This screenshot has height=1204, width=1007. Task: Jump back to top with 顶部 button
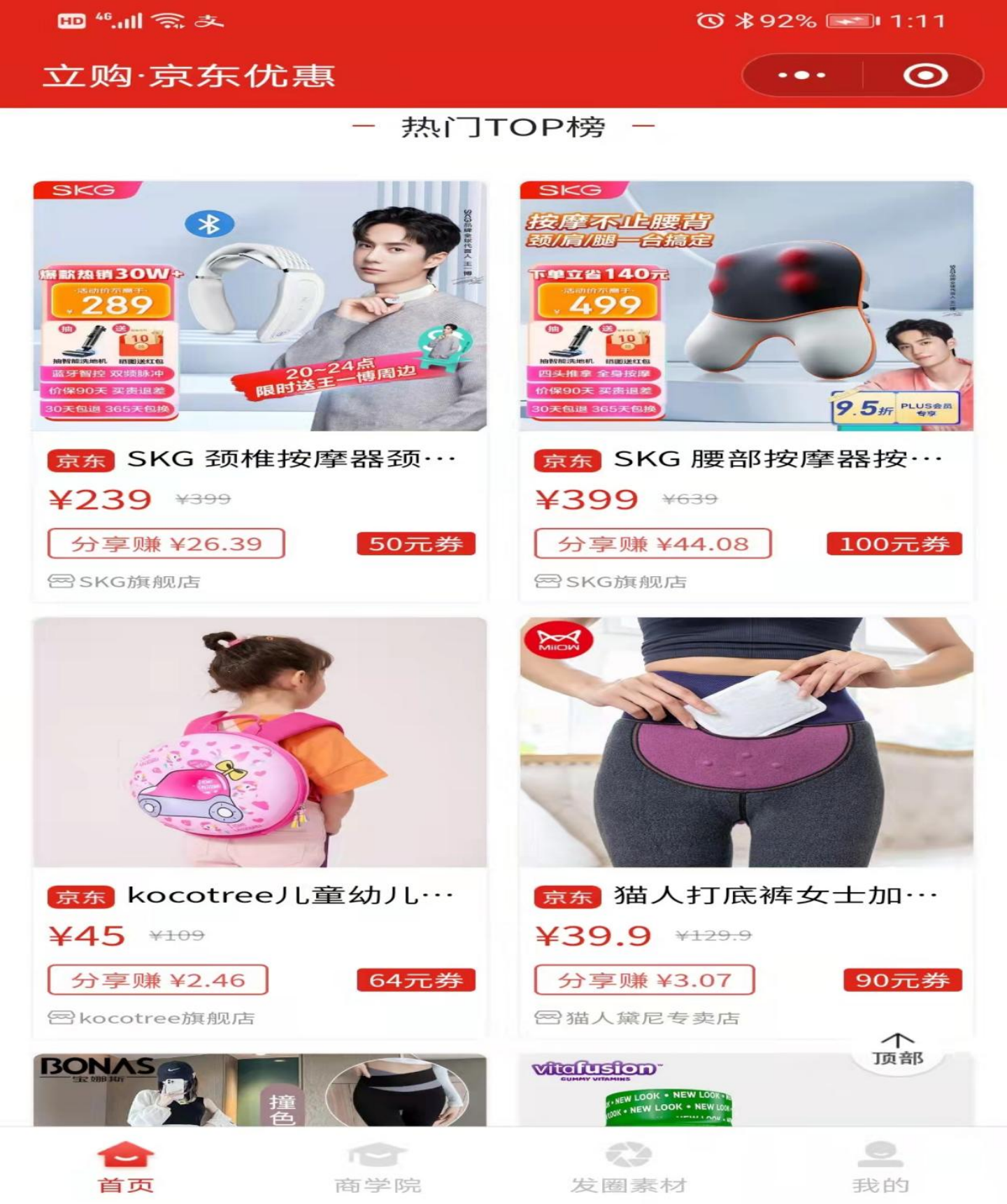pos(897,1050)
